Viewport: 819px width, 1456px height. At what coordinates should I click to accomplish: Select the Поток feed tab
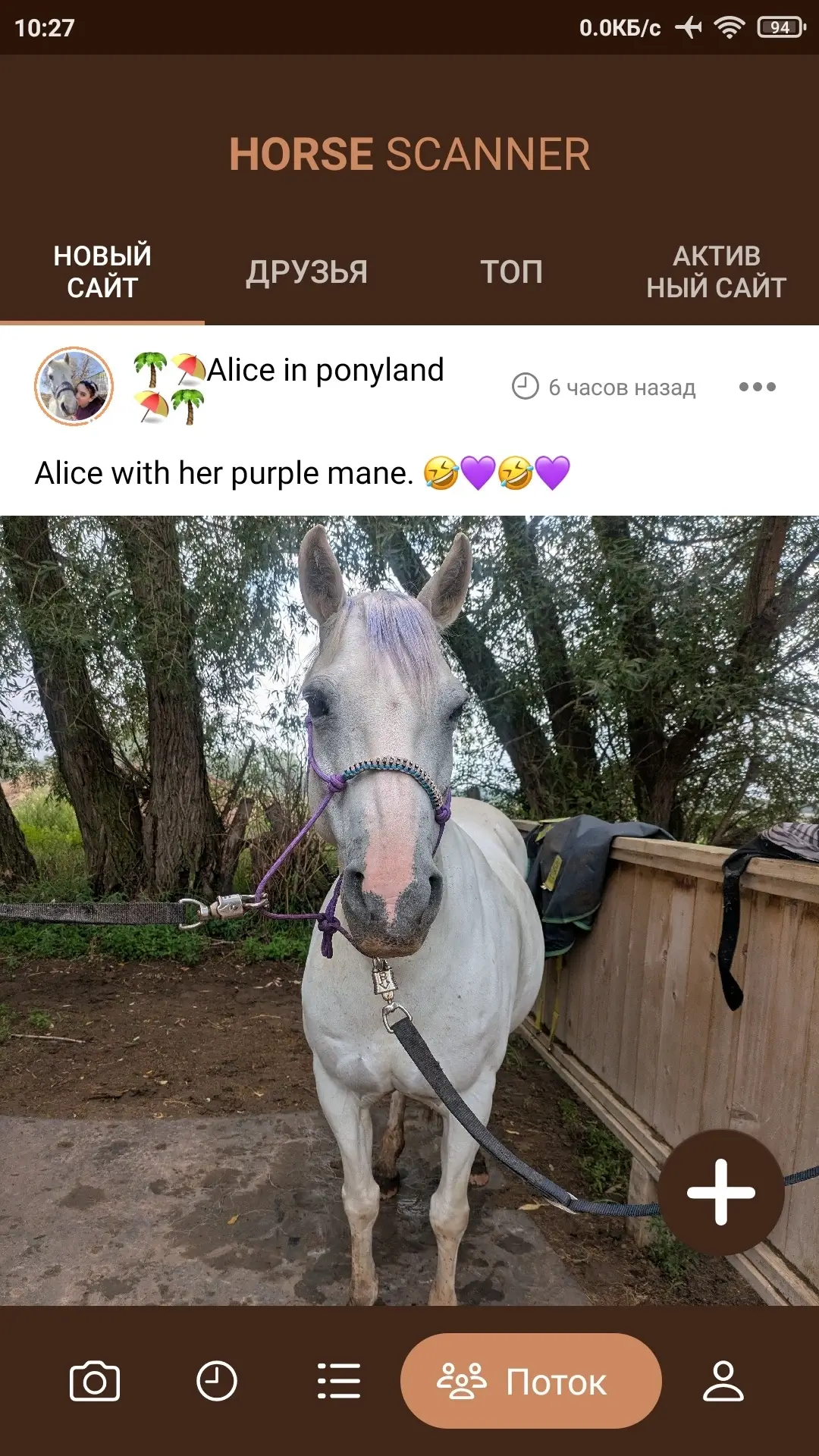[531, 1381]
